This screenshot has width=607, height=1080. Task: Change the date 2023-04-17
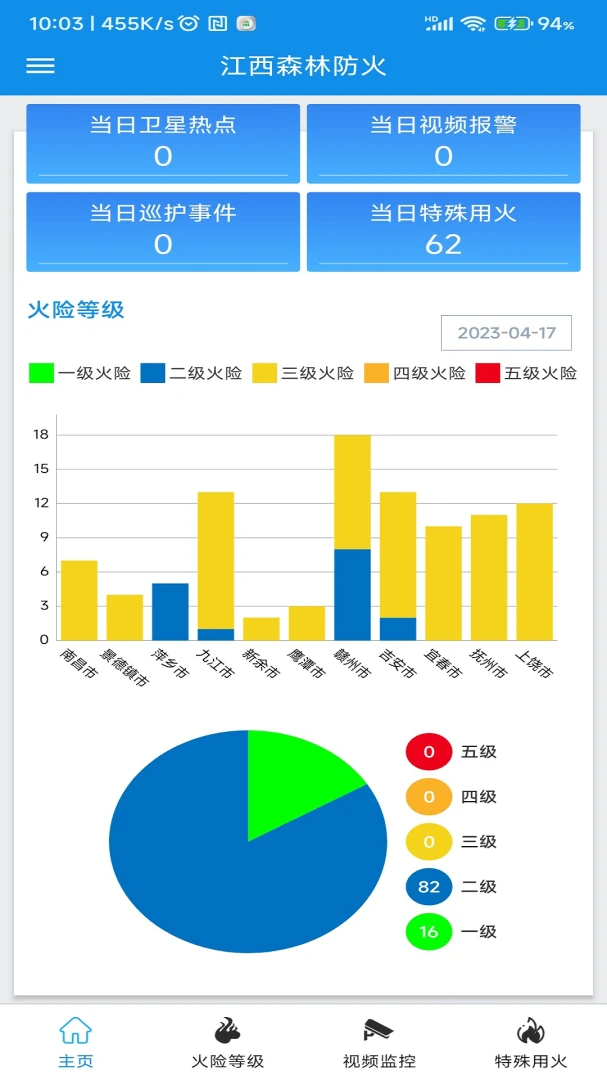506,333
